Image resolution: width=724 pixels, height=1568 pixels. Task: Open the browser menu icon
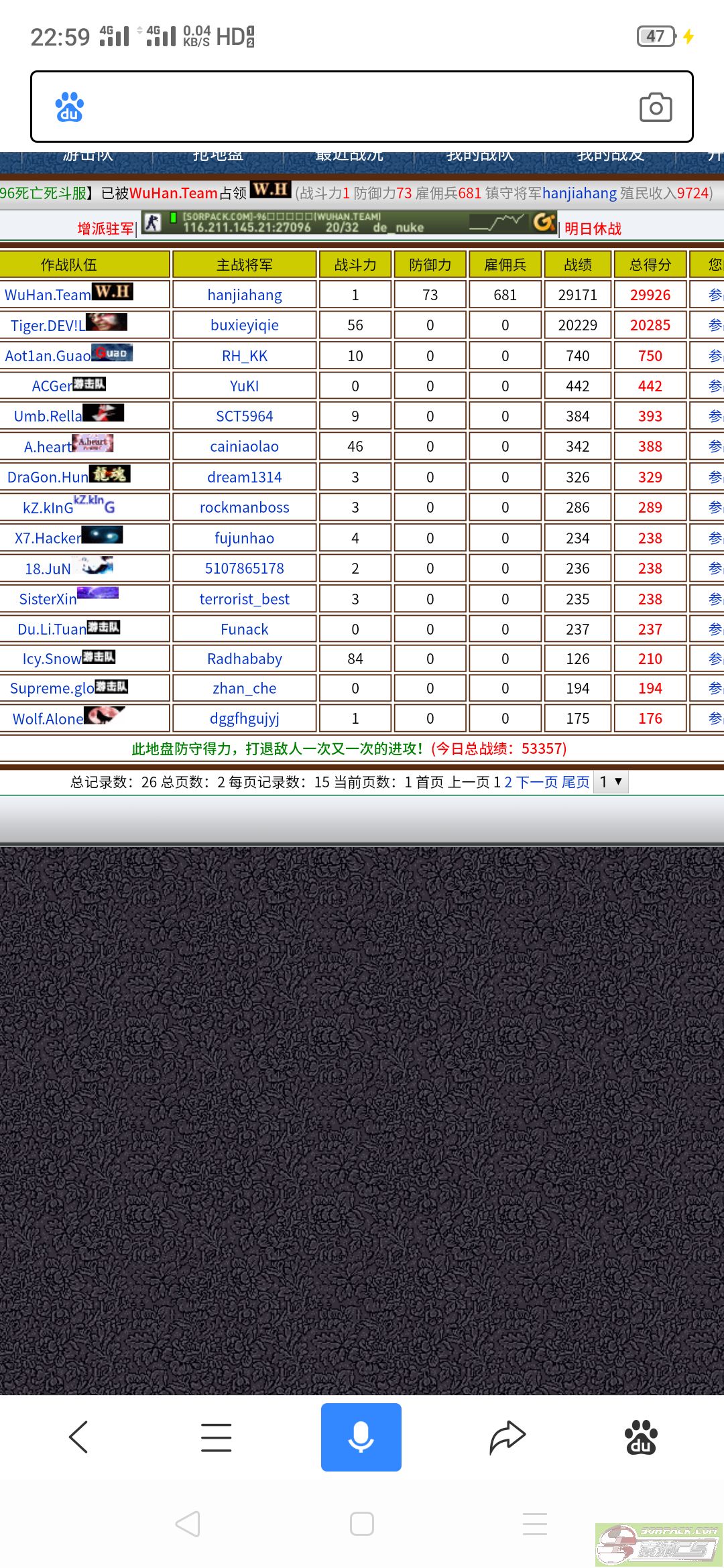pyautogui.click(x=216, y=1437)
